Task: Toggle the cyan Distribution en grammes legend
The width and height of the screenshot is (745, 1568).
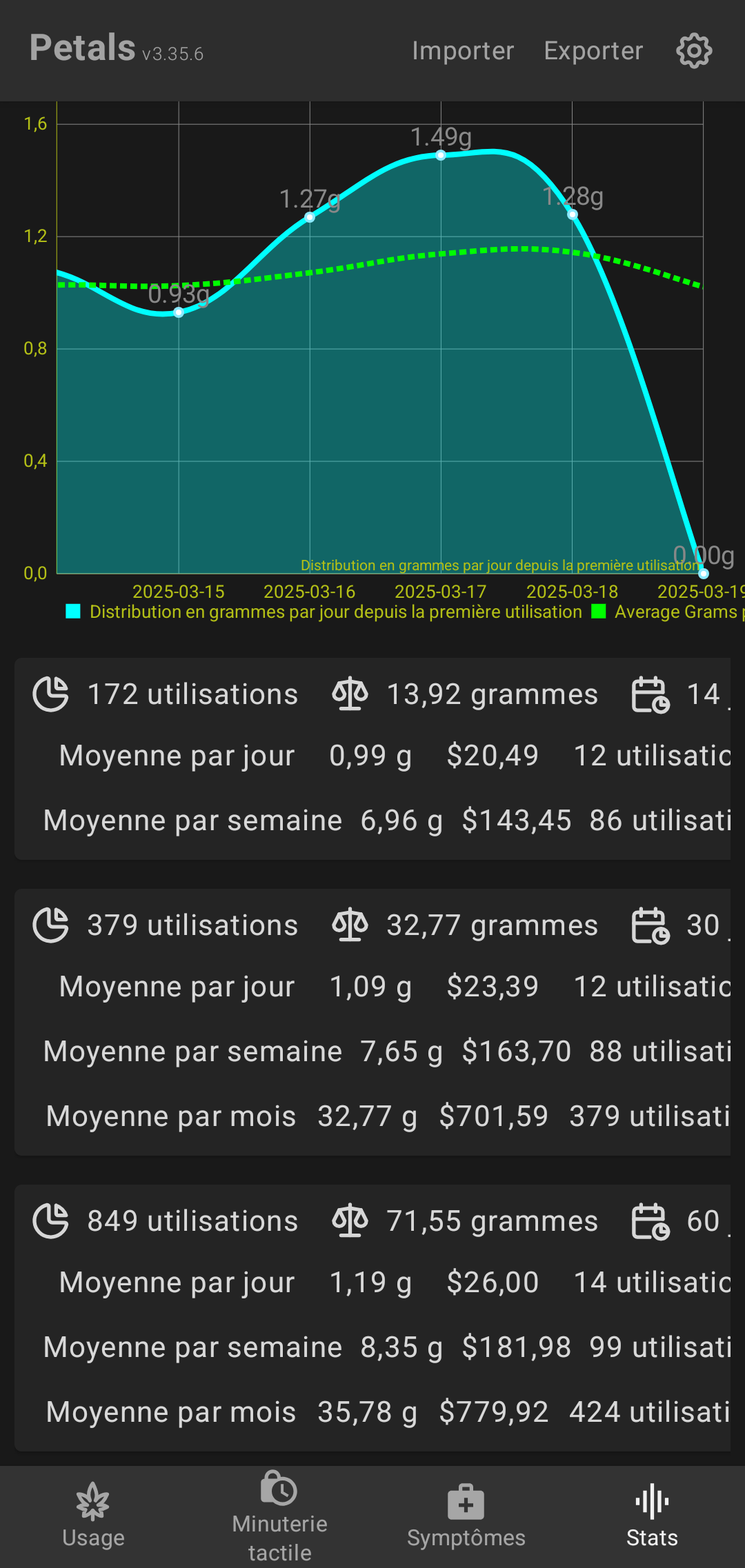Action: tap(324, 612)
